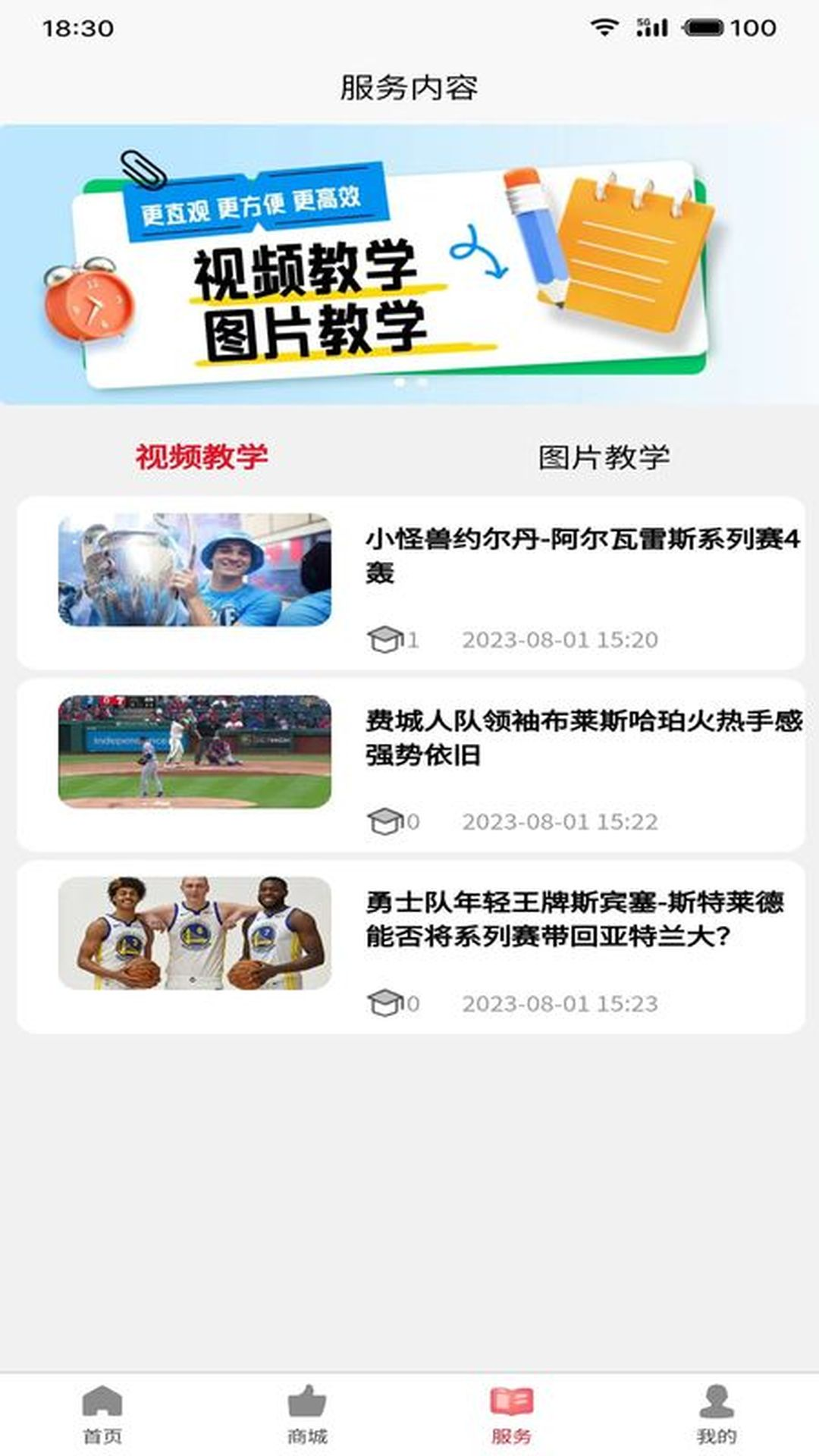Click the graduation cap view-count icon on first video

tap(387, 639)
